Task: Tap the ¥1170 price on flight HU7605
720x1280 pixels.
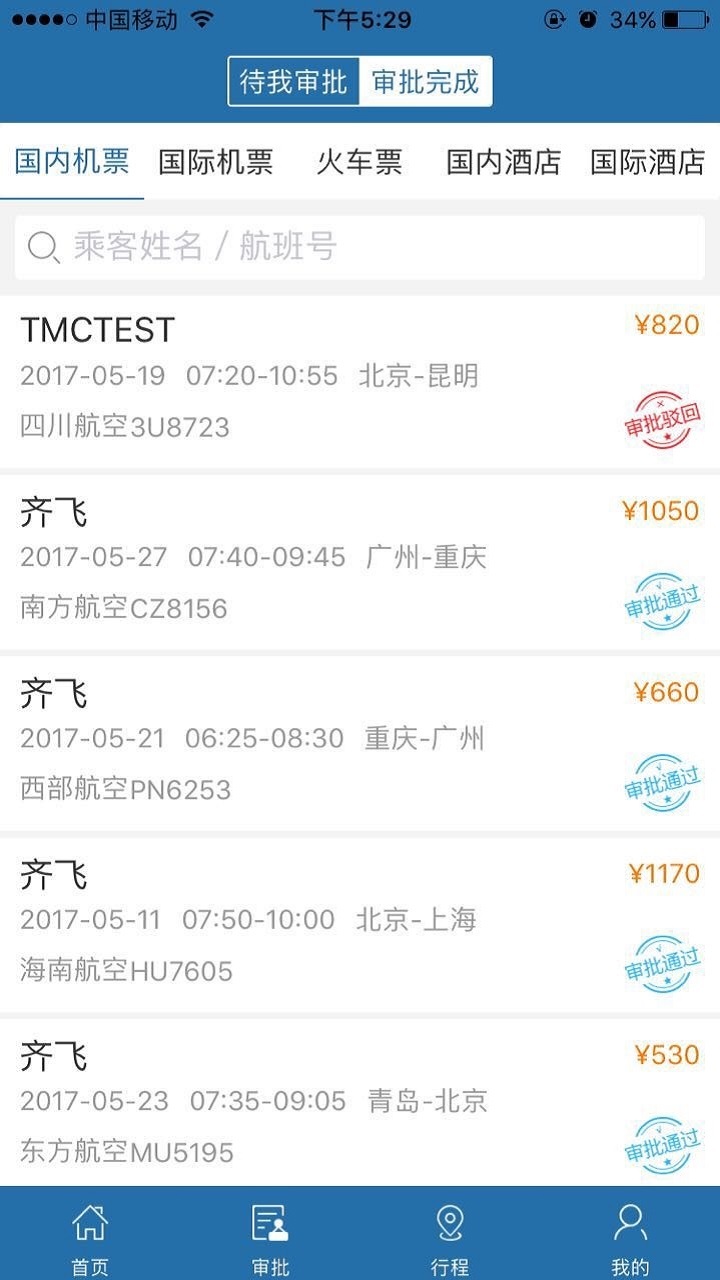Action: 664,872
